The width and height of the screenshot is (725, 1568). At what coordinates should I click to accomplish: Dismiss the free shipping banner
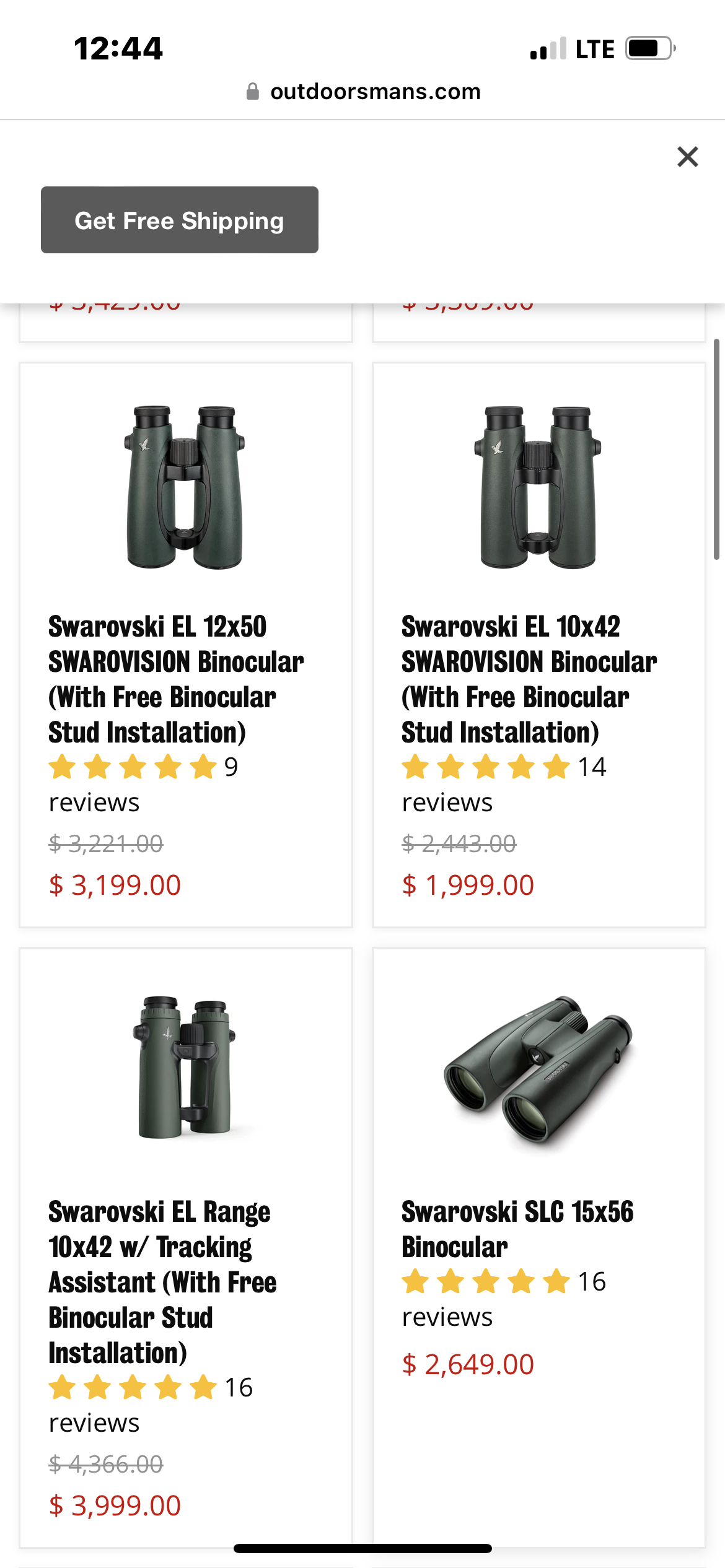(688, 157)
